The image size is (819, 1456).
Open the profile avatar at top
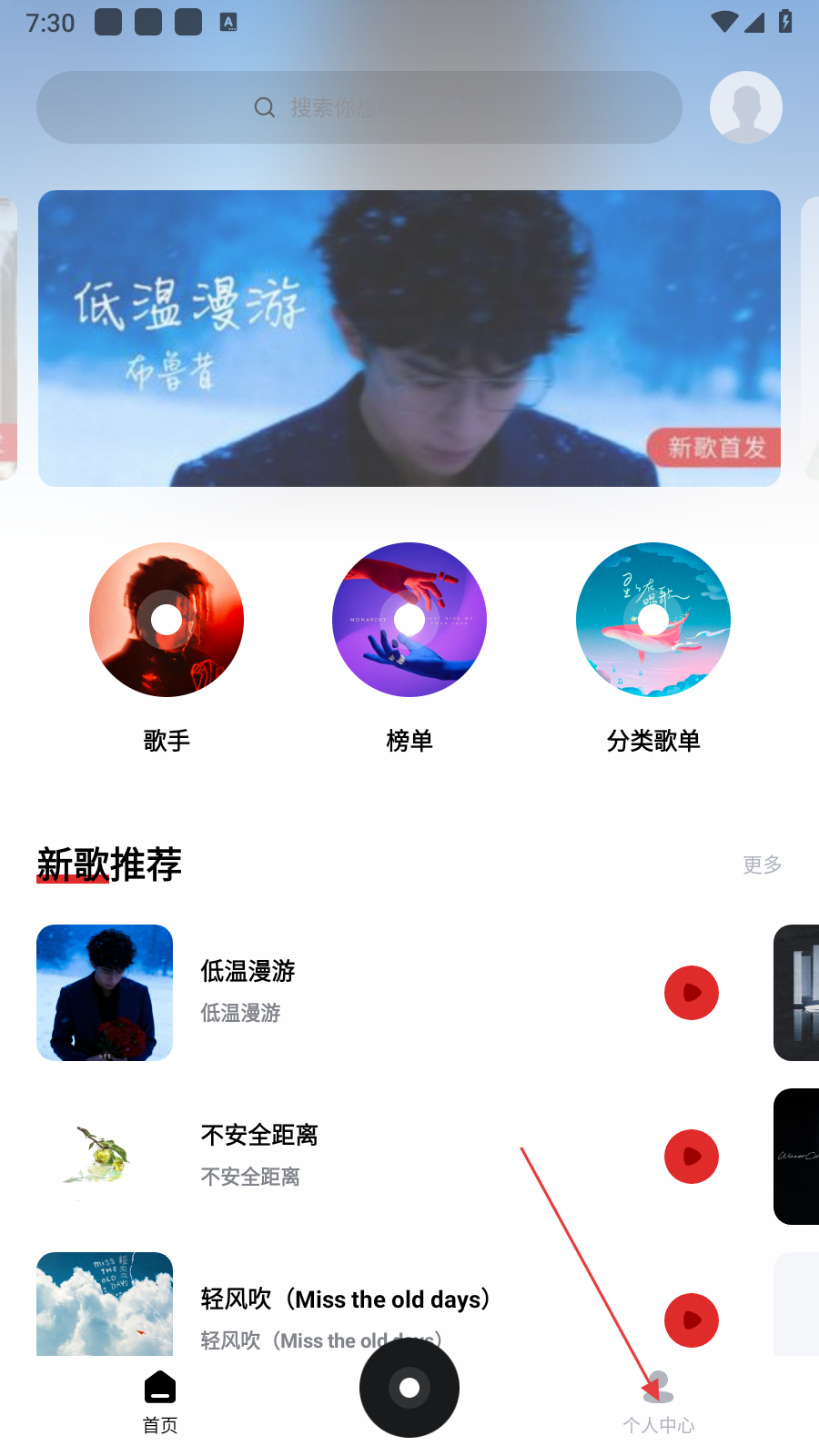(745, 107)
